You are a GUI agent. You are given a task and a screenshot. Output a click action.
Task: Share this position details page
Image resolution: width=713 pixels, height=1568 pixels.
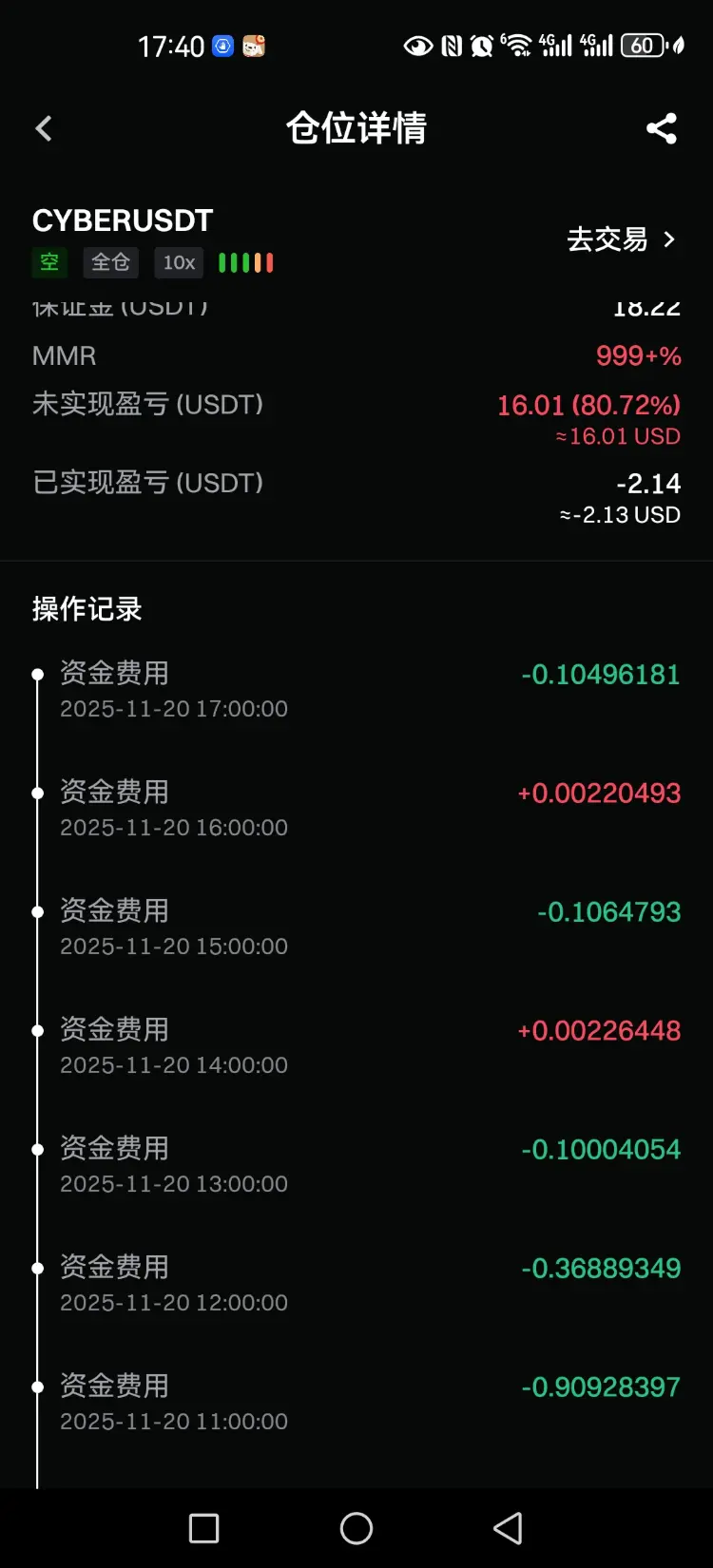pos(661,128)
